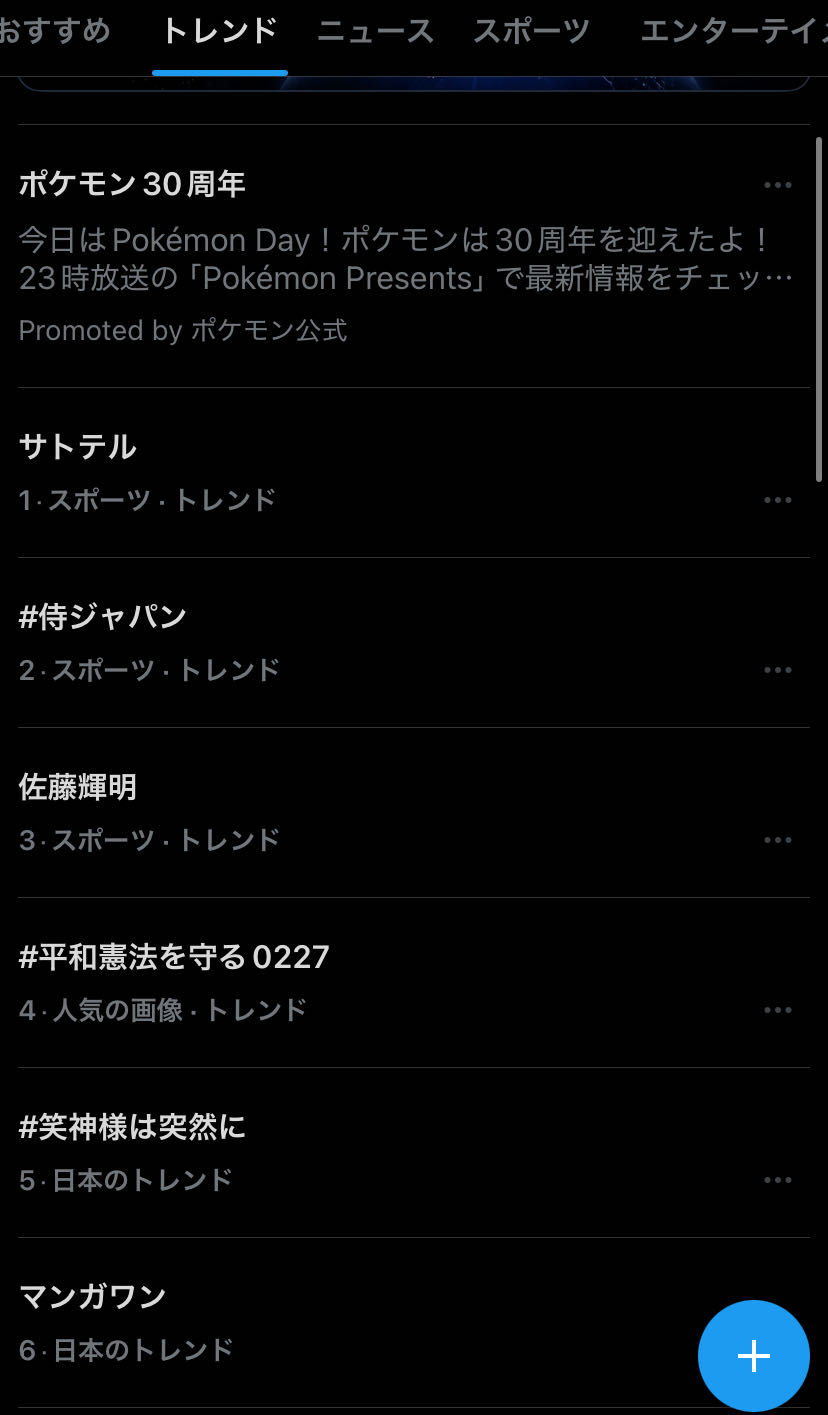This screenshot has width=828, height=1415.
Task: Show more options for 佐藤輝明
Action: (x=777, y=840)
